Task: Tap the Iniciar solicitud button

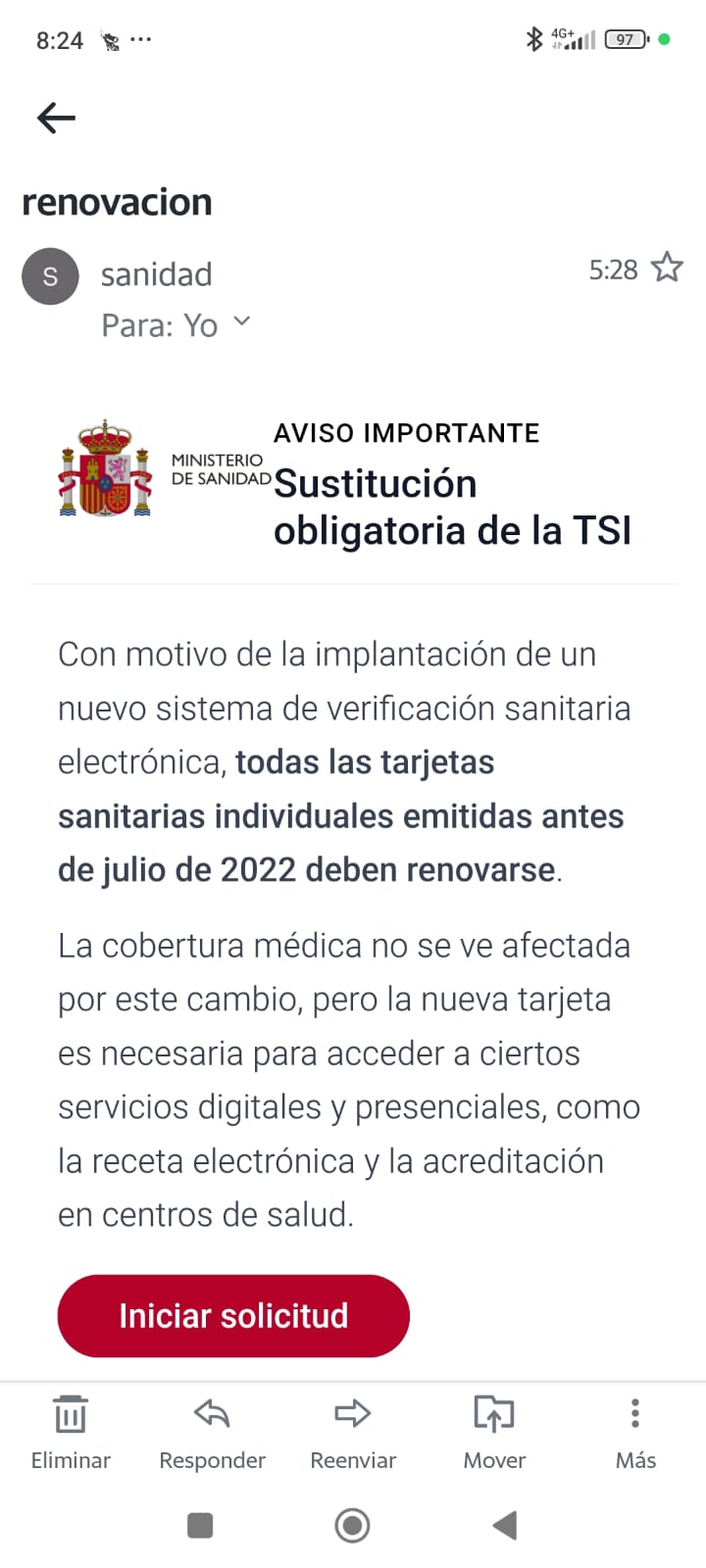Action: (x=233, y=1315)
